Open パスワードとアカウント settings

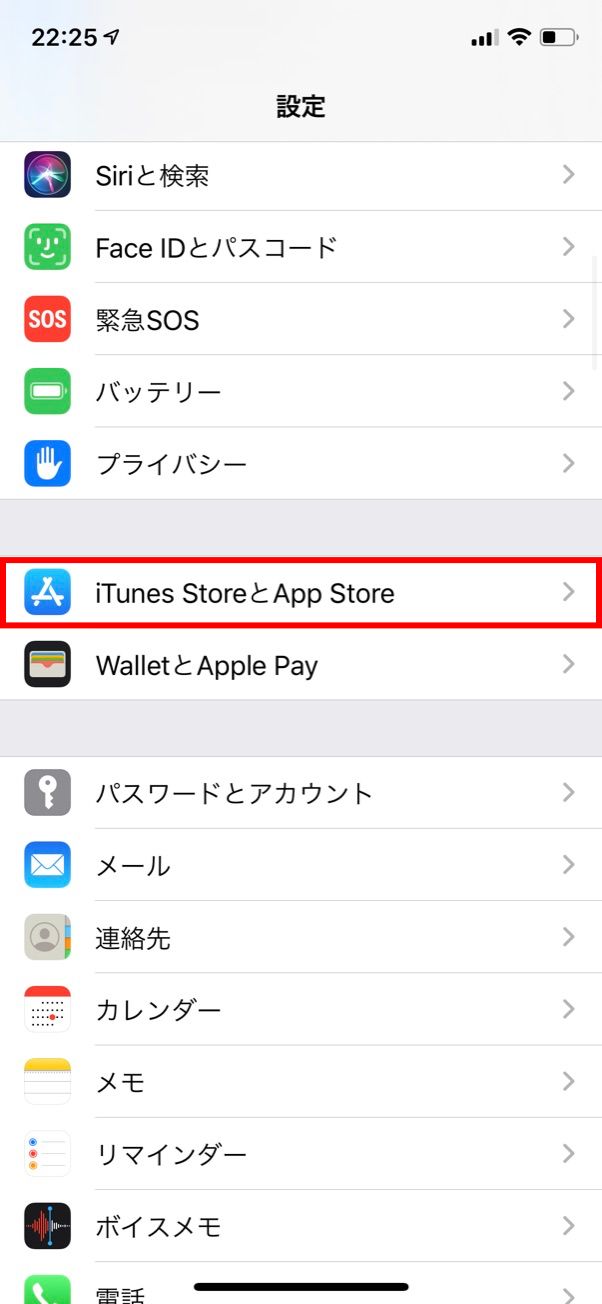pos(300,793)
